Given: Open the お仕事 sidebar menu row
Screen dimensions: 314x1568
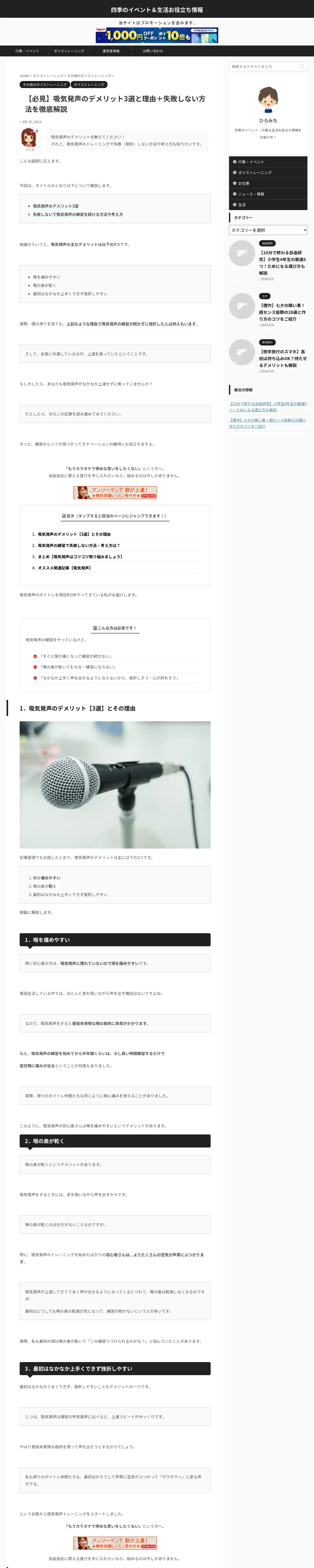Looking at the screenshot, I should (268, 183).
